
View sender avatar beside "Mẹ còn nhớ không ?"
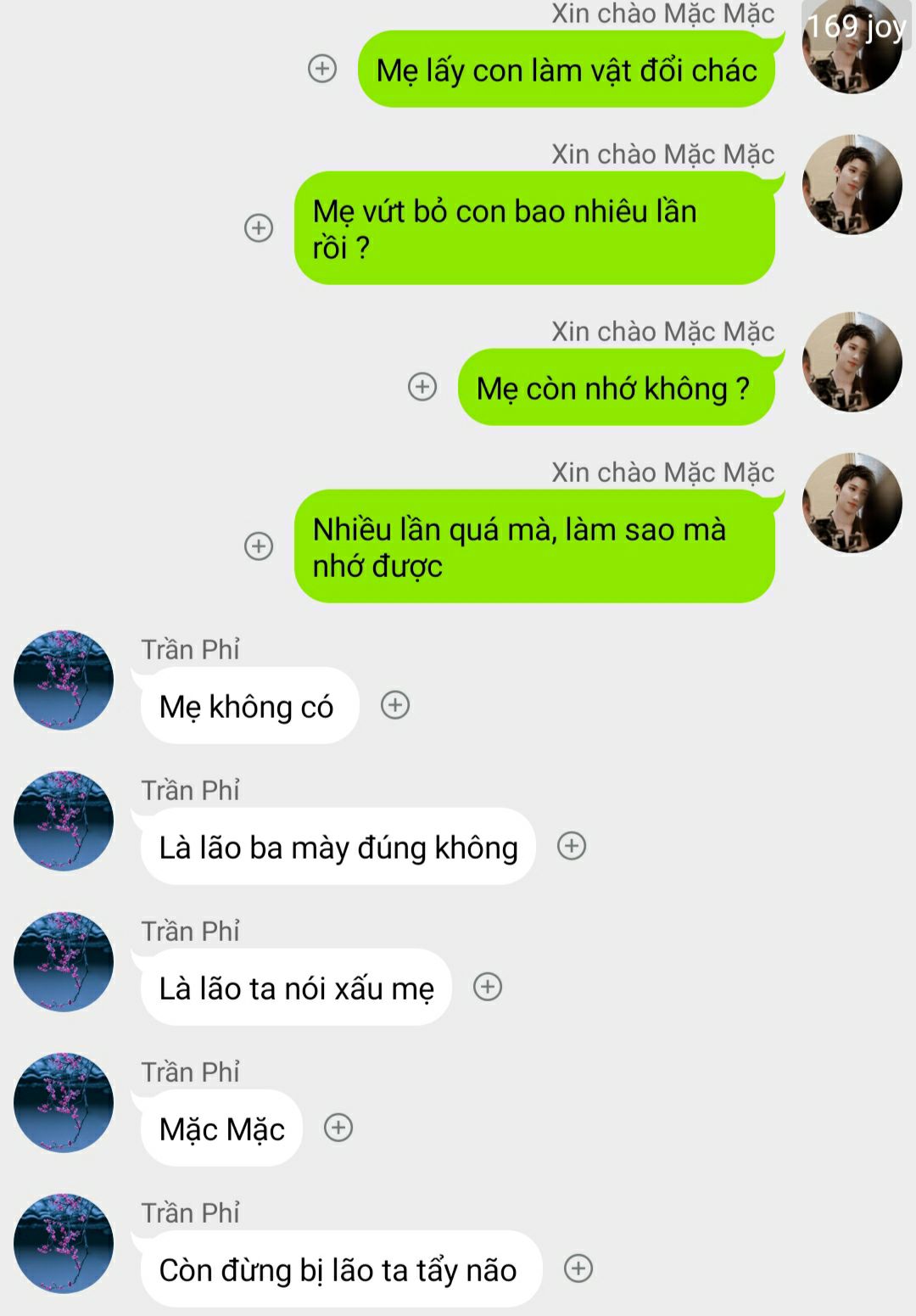point(852,362)
